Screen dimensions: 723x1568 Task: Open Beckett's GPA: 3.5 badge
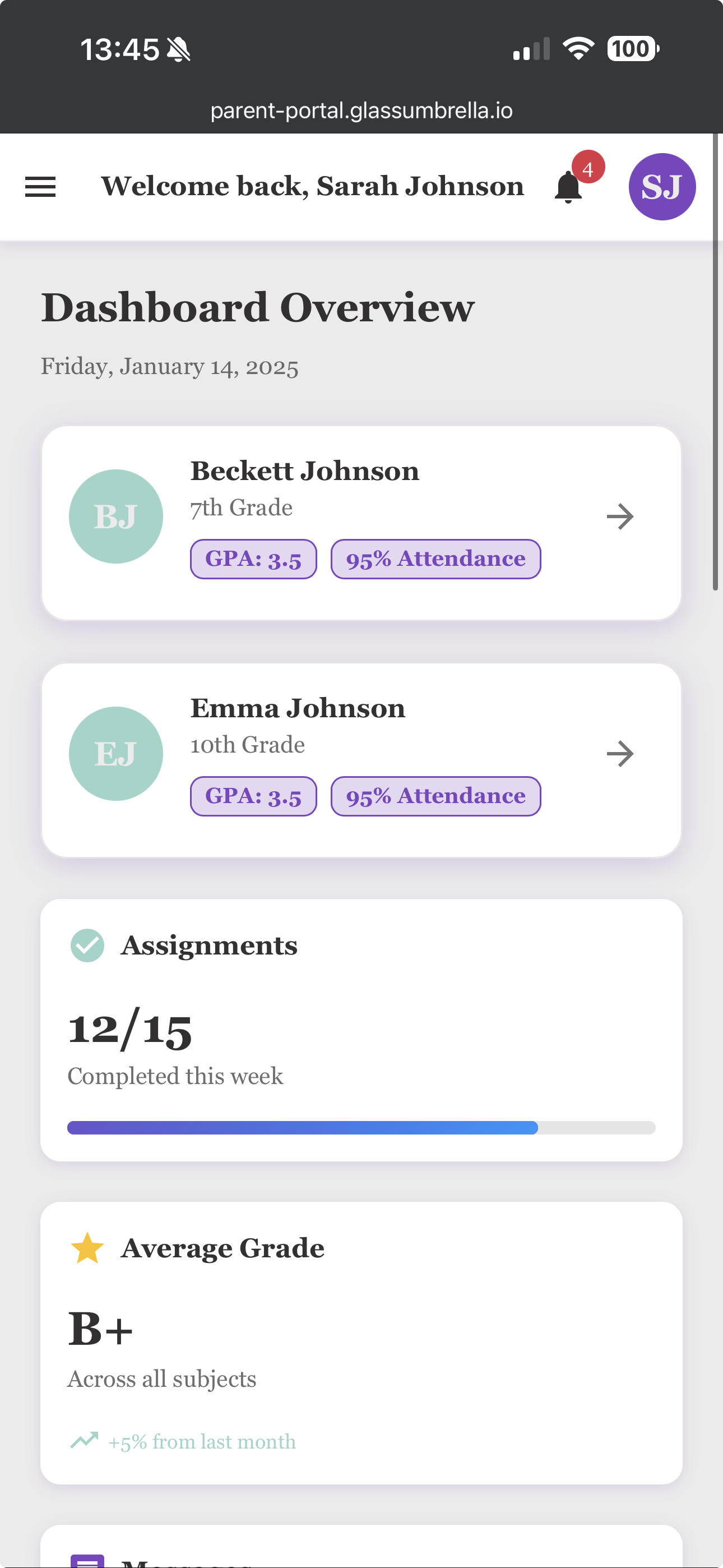pyautogui.click(x=253, y=558)
